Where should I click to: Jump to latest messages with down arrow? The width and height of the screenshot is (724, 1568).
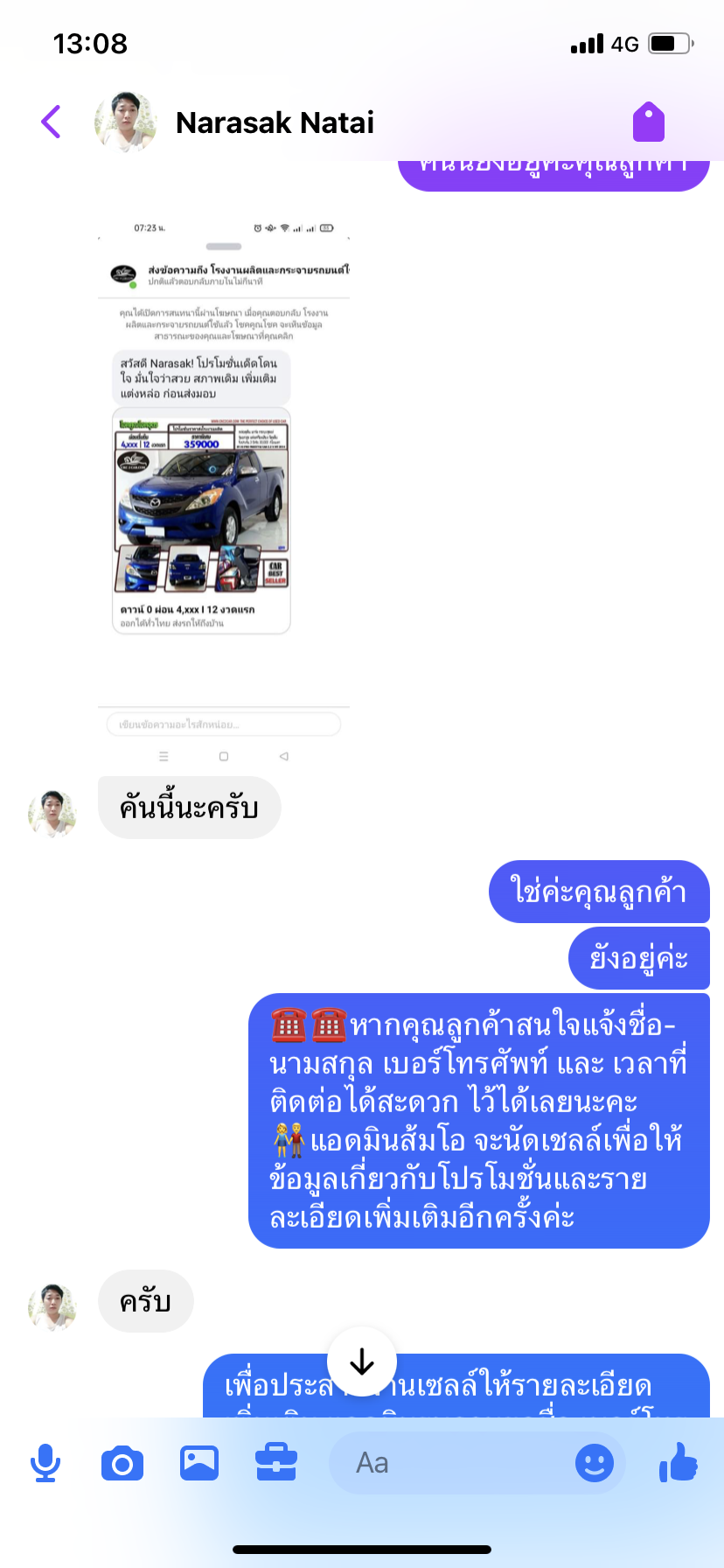click(x=362, y=1361)
